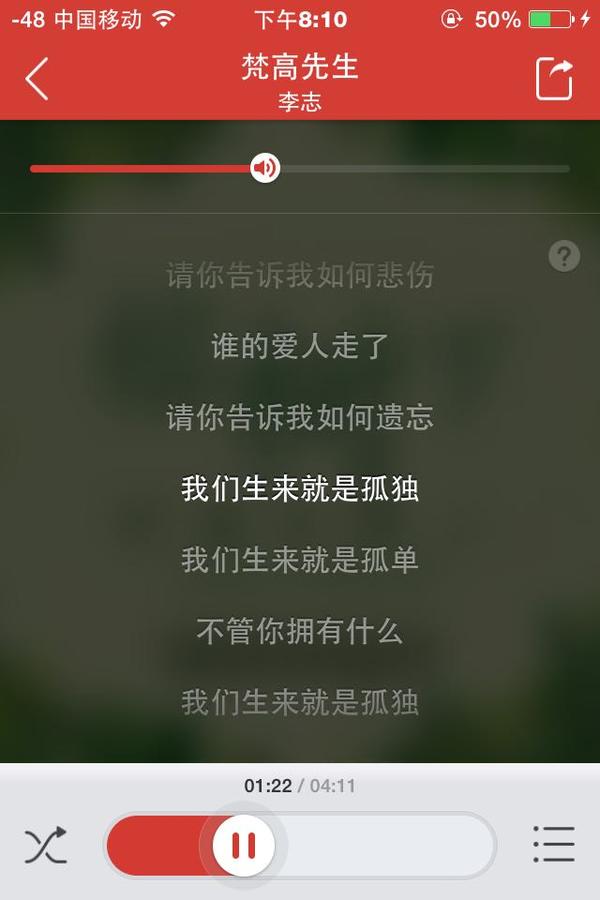
Task: Pause the playing song
Action: [x=244, y=846]
